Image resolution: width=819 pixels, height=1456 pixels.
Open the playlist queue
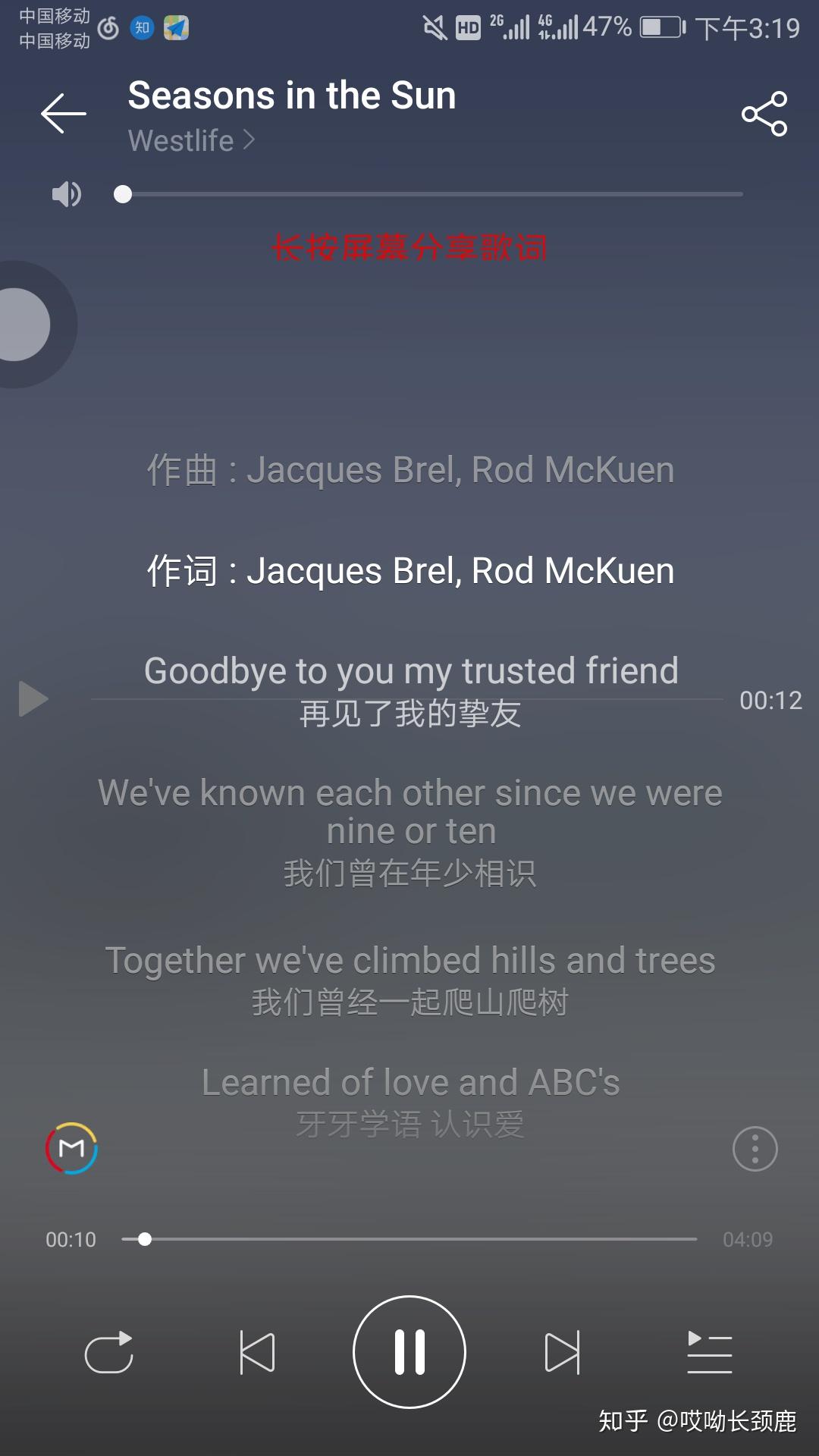click(710, 1352)
